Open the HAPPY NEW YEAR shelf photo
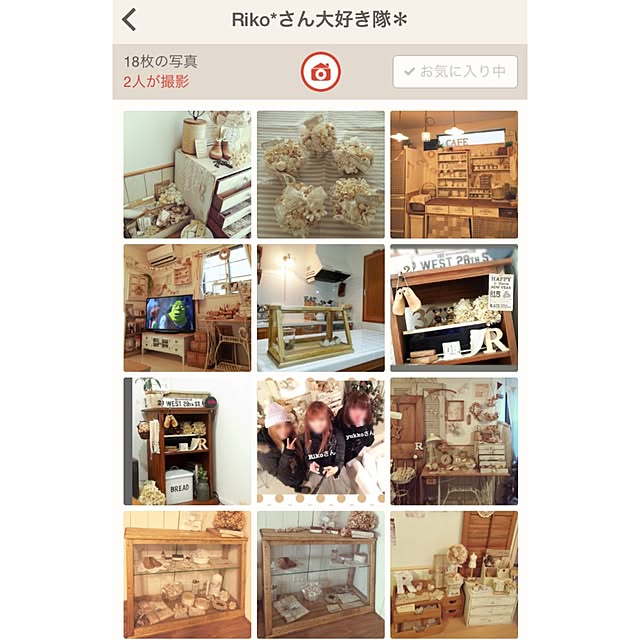Screen dimensions: 640x640 click(453, 308)
